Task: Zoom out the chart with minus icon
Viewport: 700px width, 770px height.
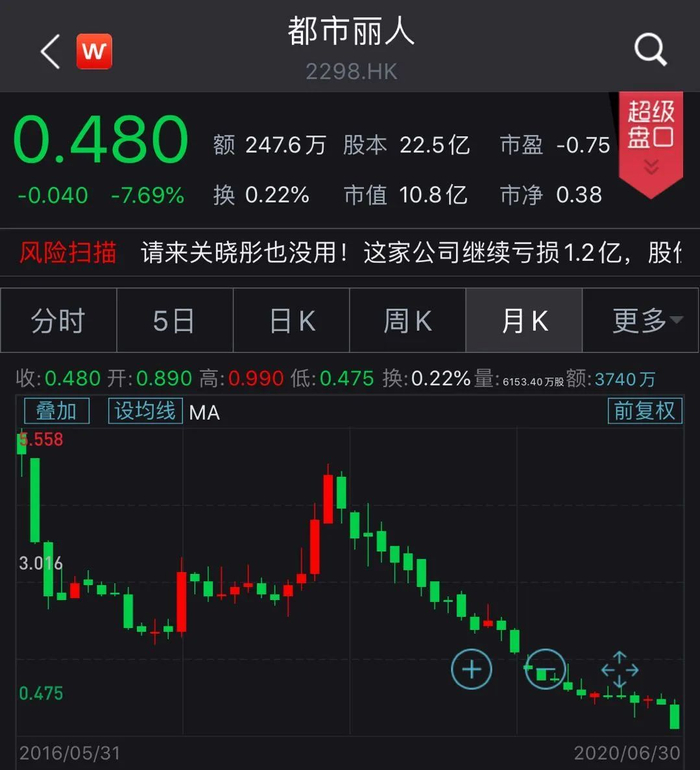Action: (x=545, y=668)
